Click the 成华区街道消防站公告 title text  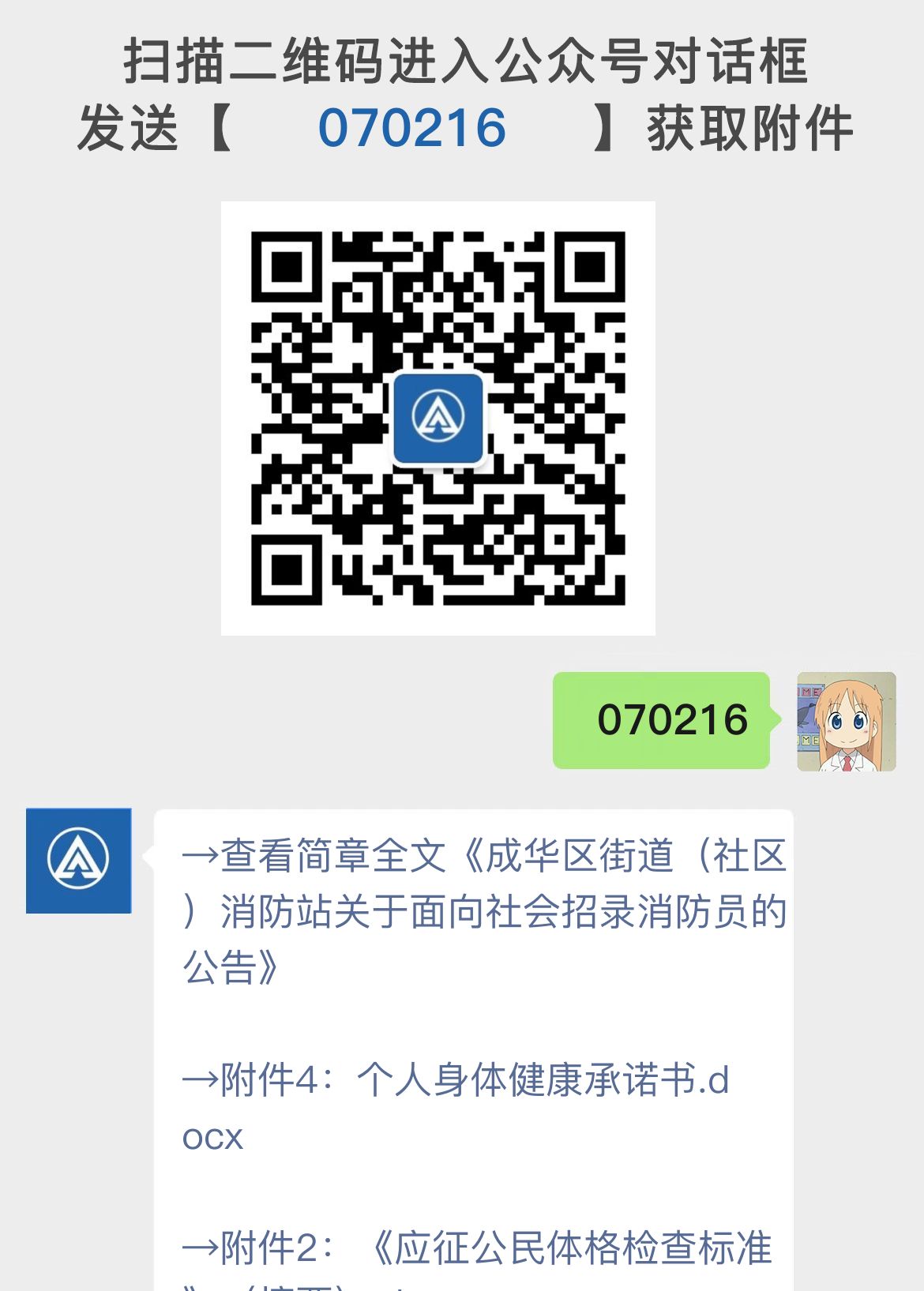474,908
